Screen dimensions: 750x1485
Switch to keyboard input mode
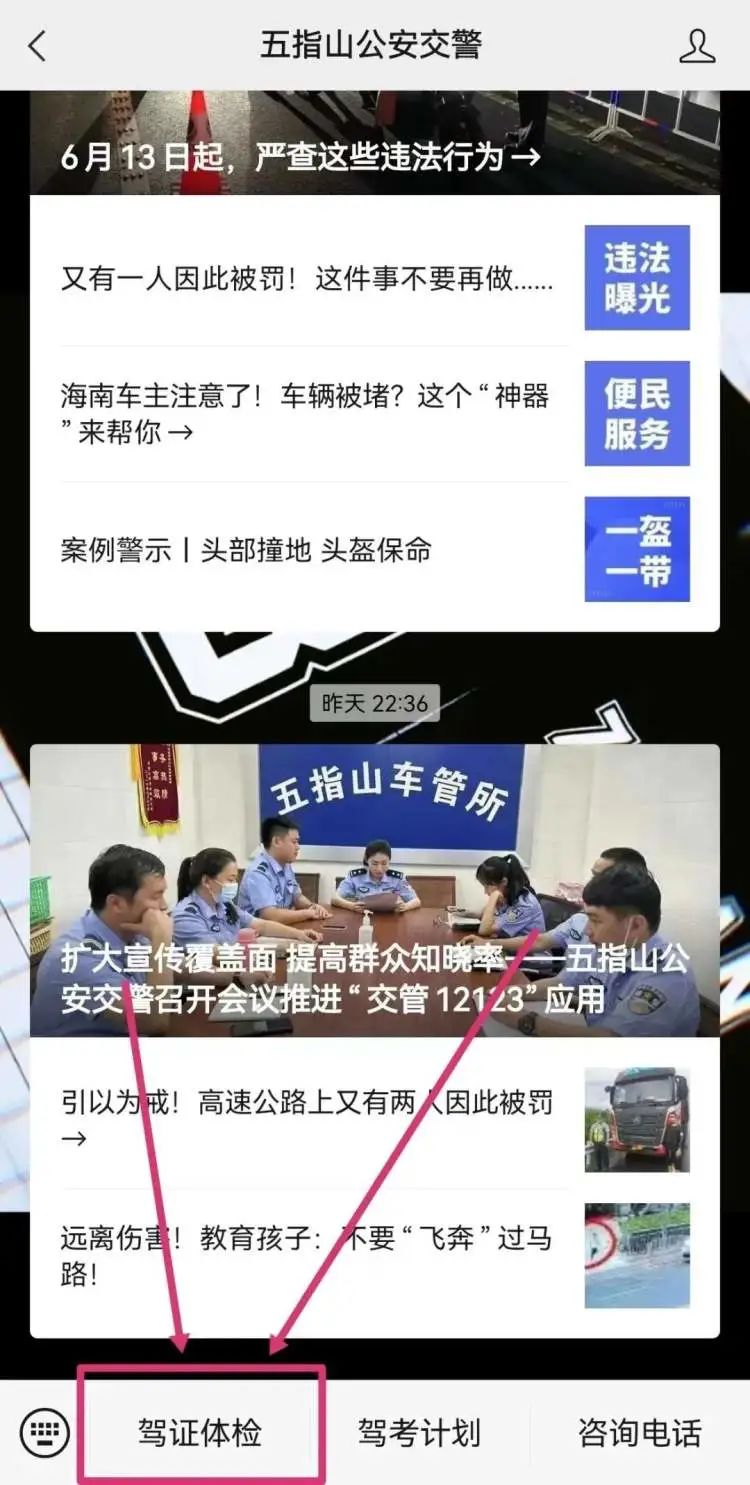tap(44, 1434)
